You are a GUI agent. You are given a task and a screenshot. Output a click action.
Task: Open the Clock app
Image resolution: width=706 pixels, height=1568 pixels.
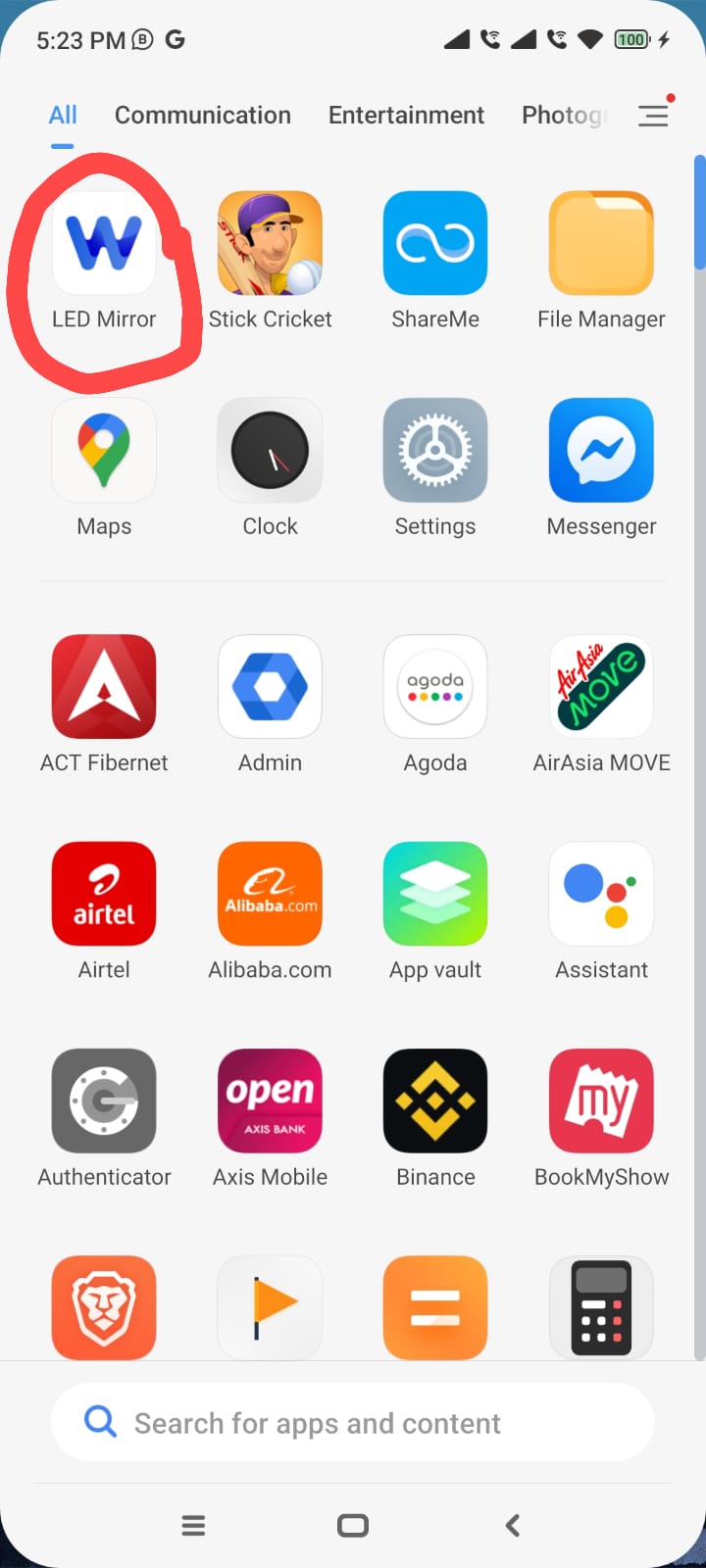tap(270, 450)
